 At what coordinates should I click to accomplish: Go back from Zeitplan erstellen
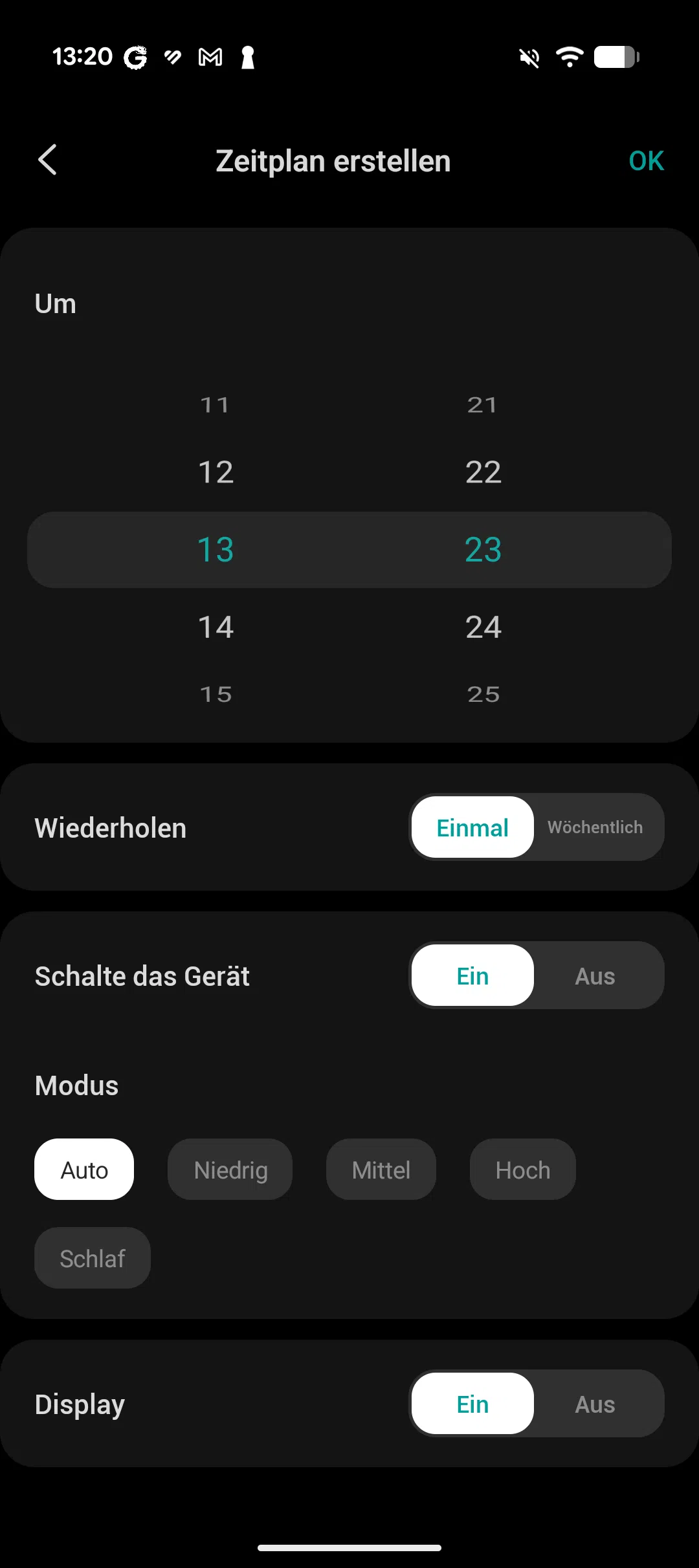(x=47, y=160)
